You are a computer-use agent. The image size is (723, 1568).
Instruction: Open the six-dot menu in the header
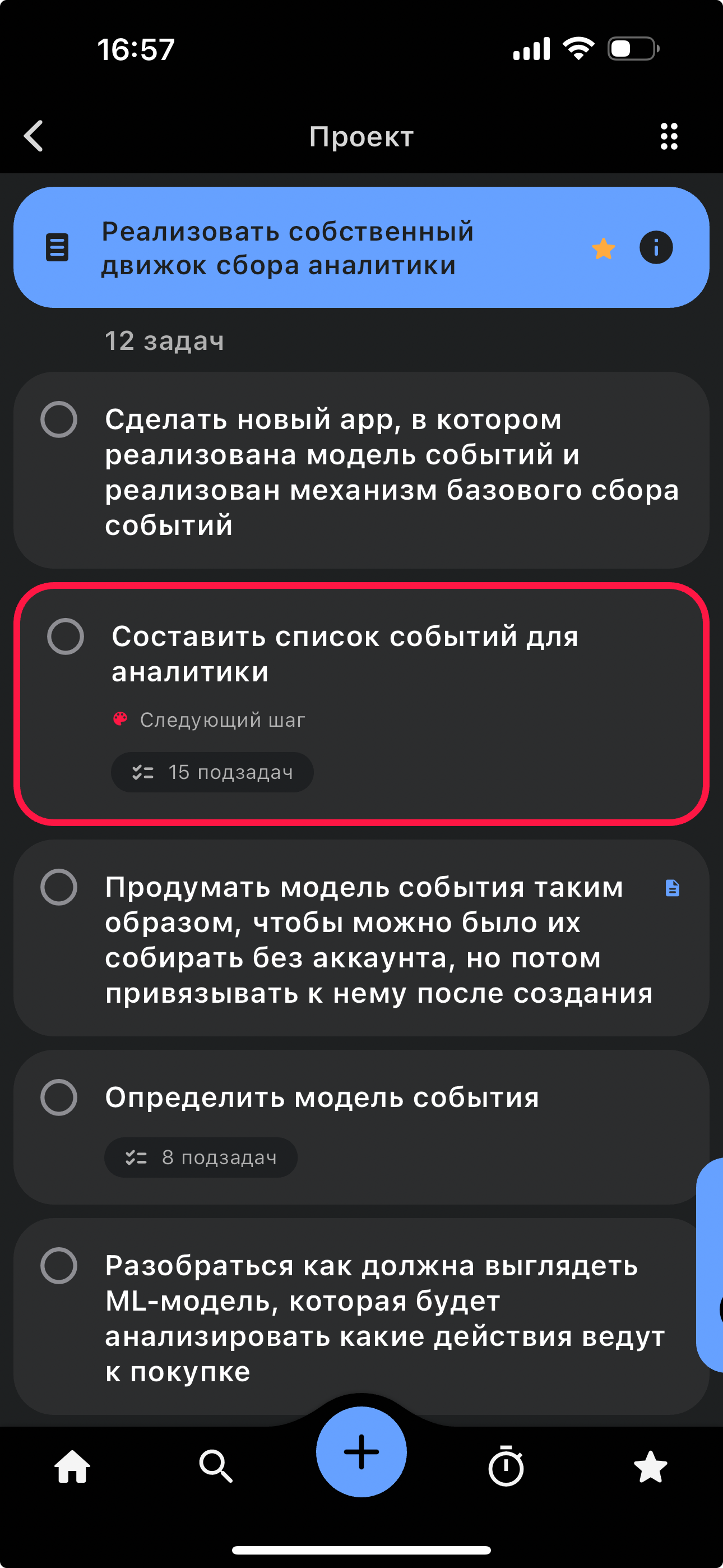pos(669,136)
